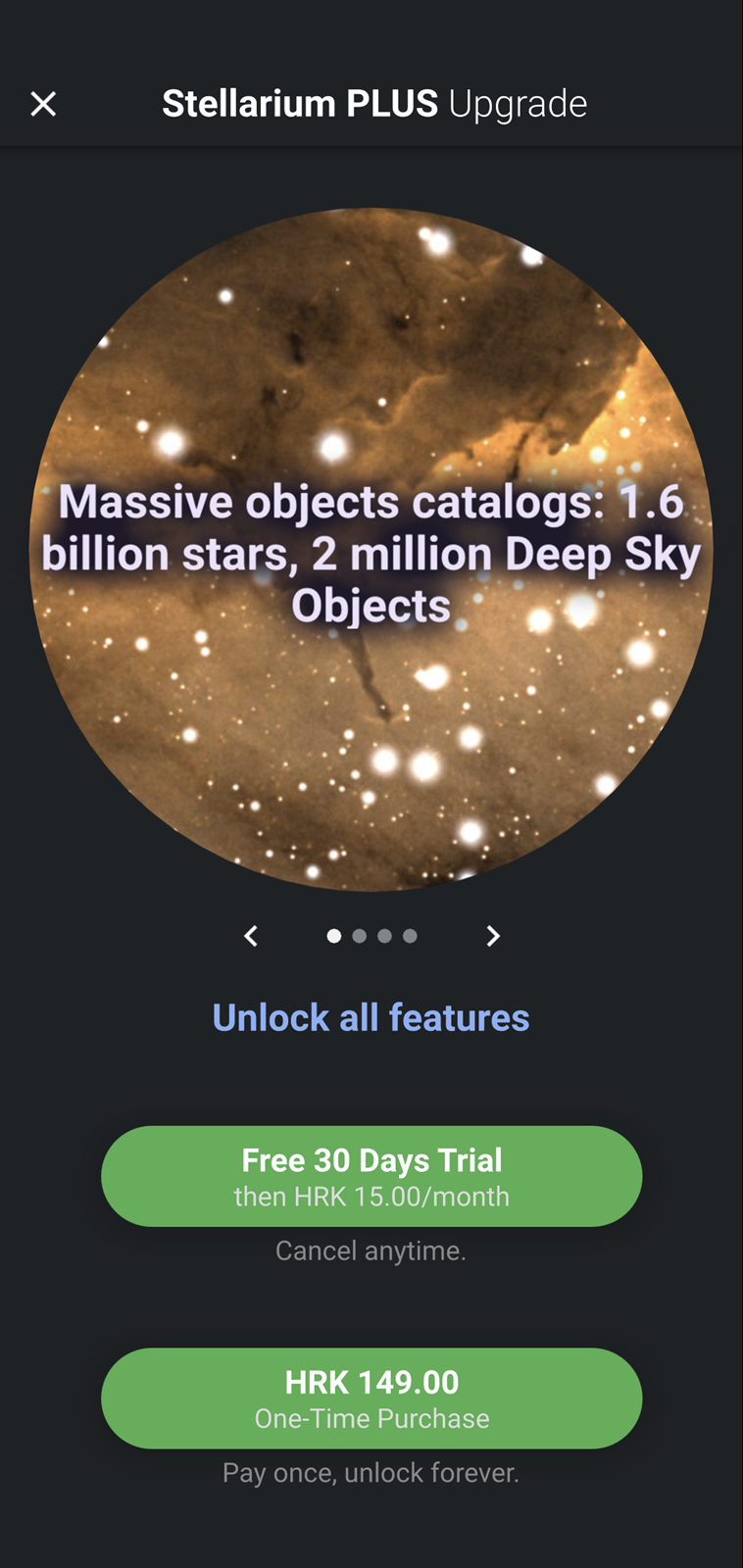This screenshot has width=743, height=1568.
Task: Jump to the last carousel dot
Action: pyautogui.click(x=410, y=936)
